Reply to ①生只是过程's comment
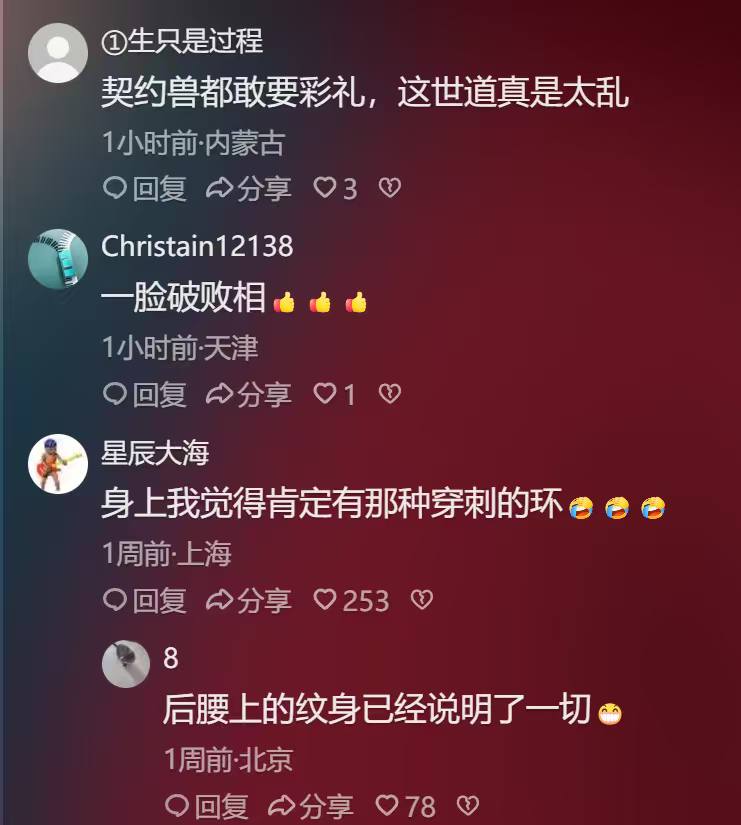The width and height of the screenshot is (741, 825). 145,188
